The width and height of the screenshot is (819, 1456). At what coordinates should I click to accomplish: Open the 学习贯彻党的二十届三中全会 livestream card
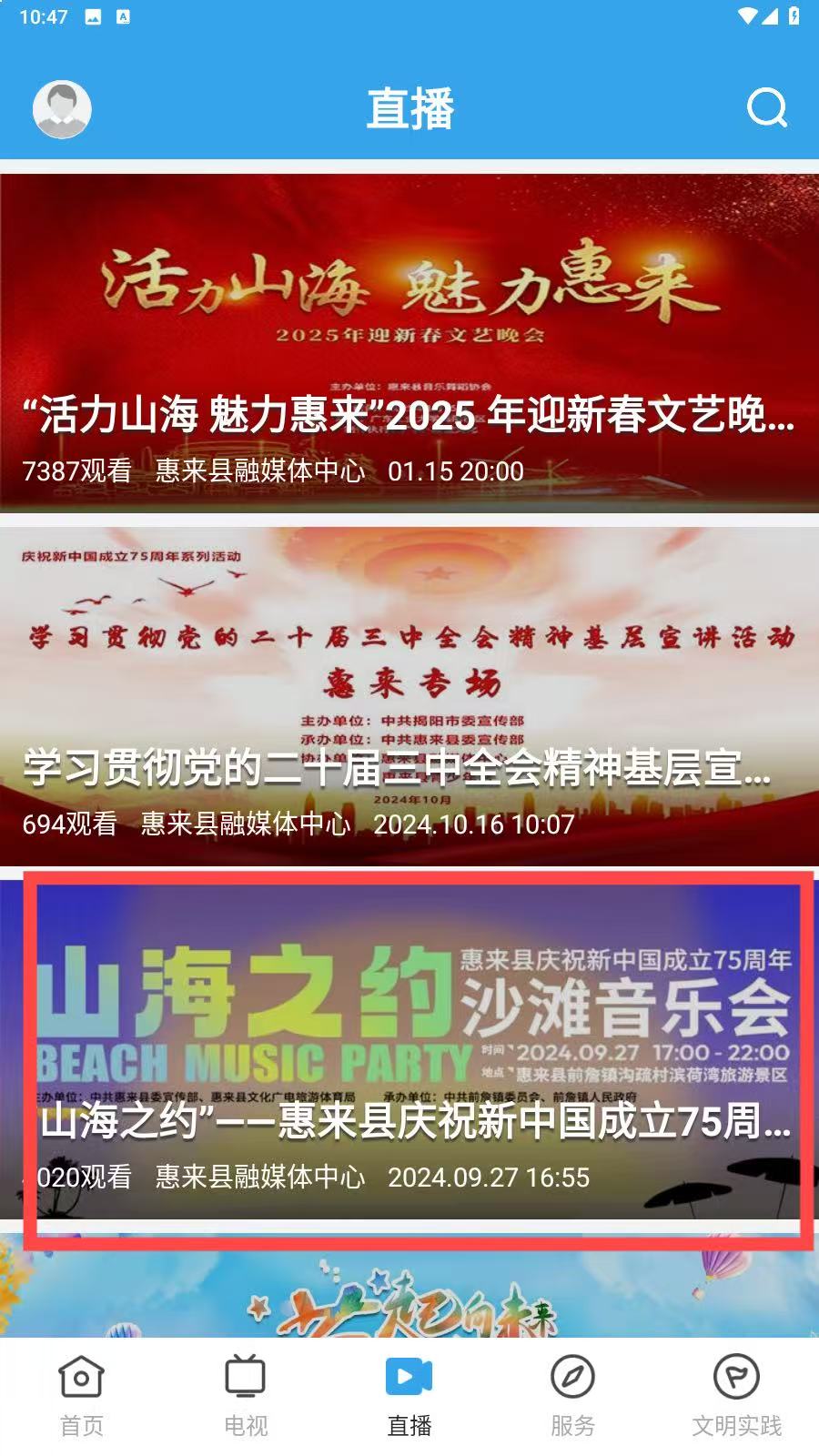click(409, 696)
